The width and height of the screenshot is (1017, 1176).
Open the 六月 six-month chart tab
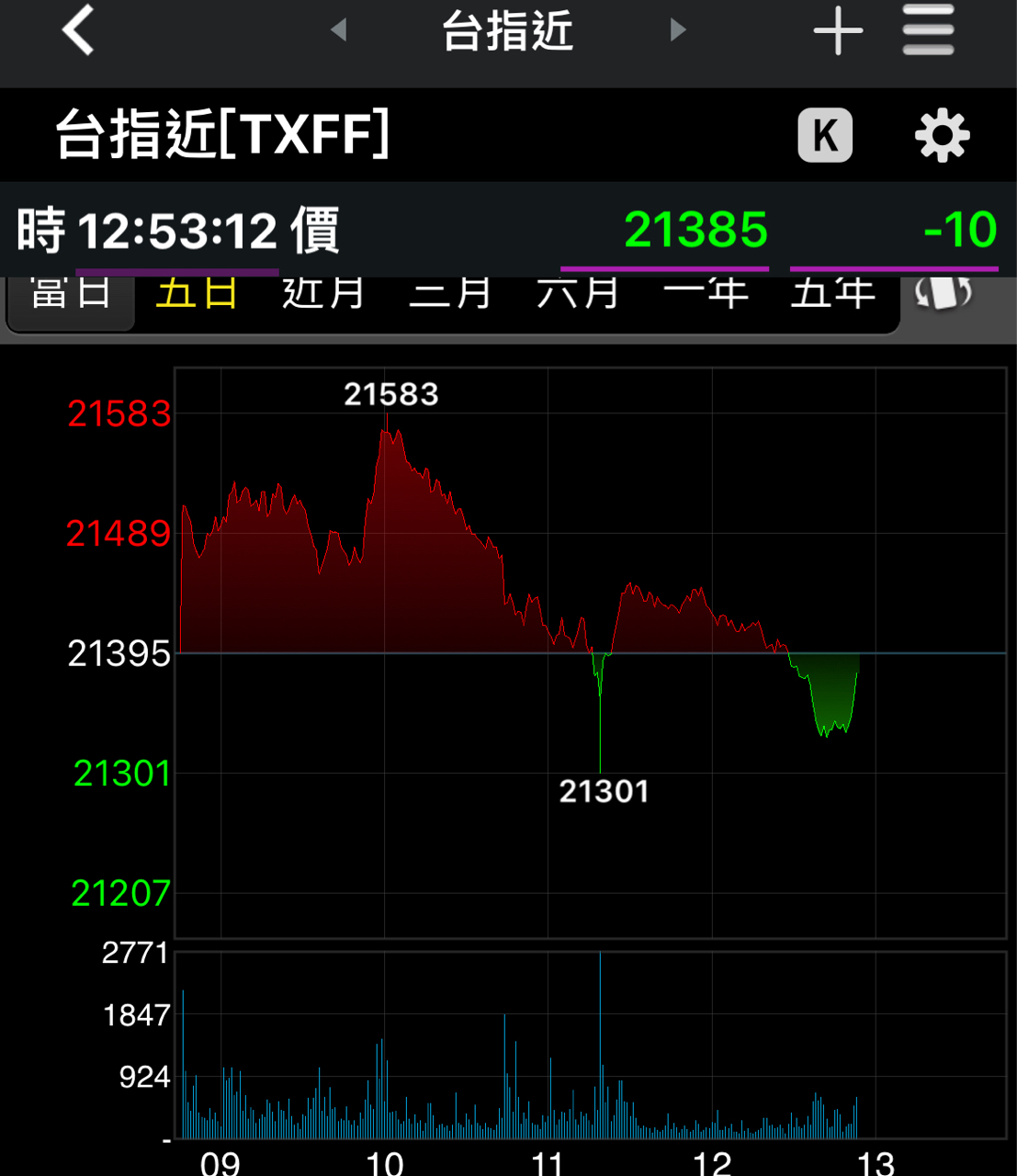pos(577,296)
